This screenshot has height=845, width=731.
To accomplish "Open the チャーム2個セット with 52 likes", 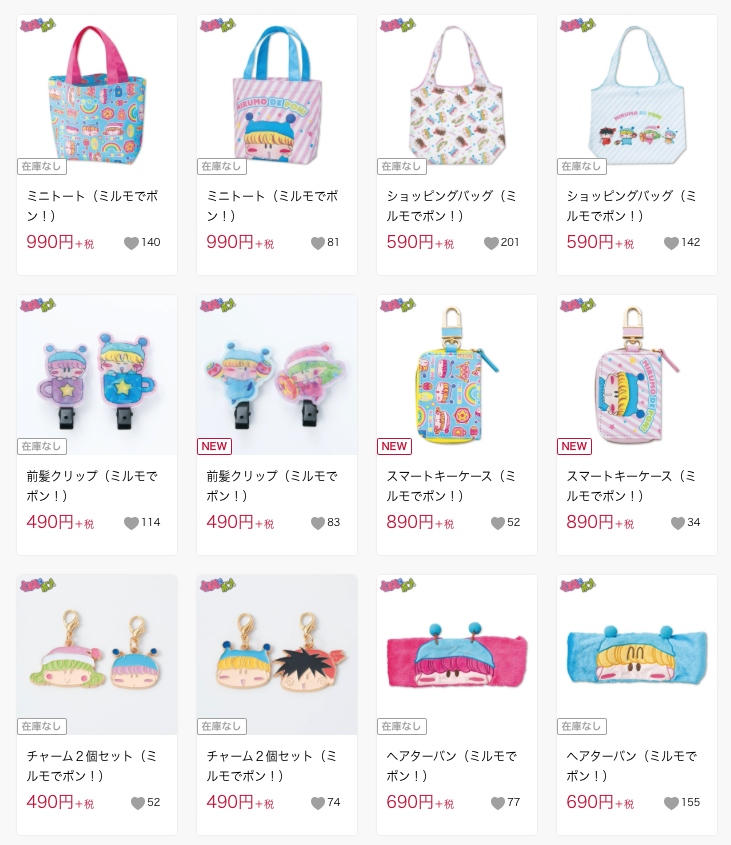I will pyautogui.click(x=97, y=657).
